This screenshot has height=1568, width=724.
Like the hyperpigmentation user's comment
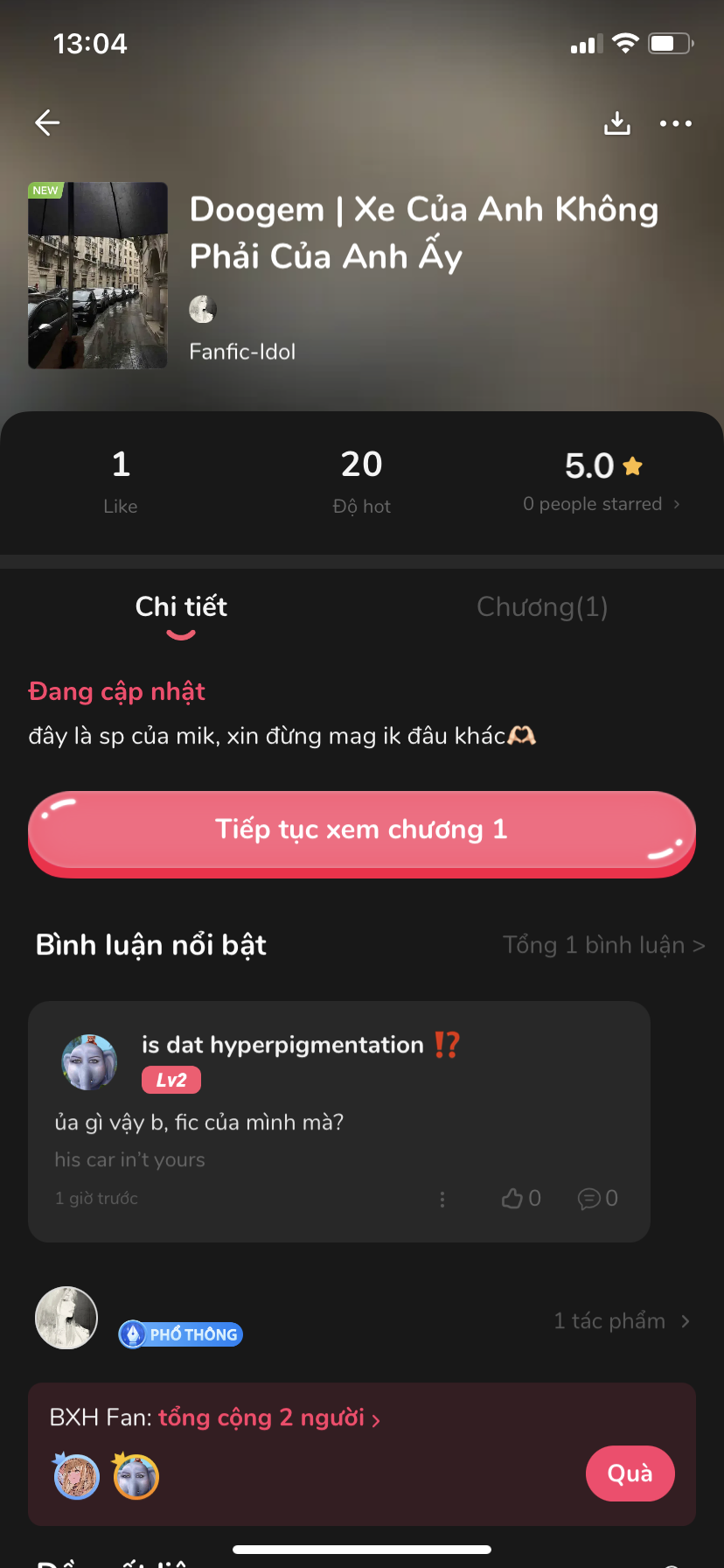[x=520, y=1198]
